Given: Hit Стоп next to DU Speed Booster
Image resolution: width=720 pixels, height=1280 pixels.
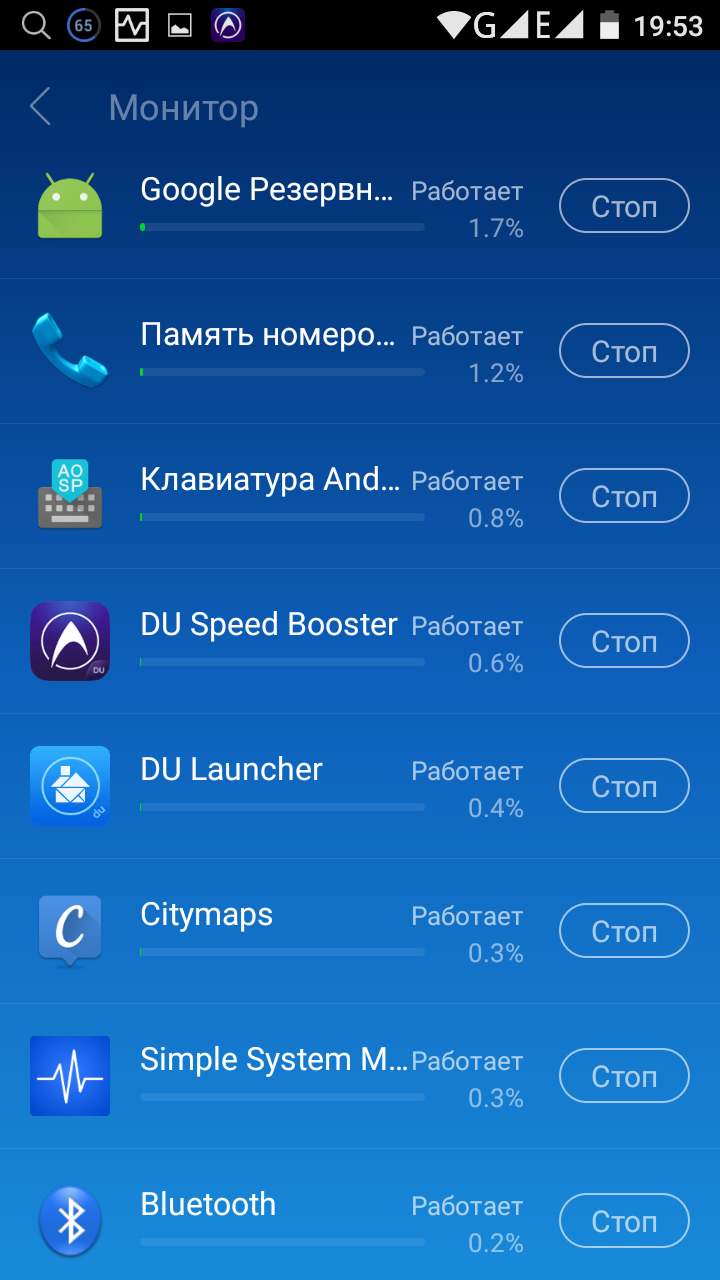Looking at the screenshot, I should pos(624,641).
